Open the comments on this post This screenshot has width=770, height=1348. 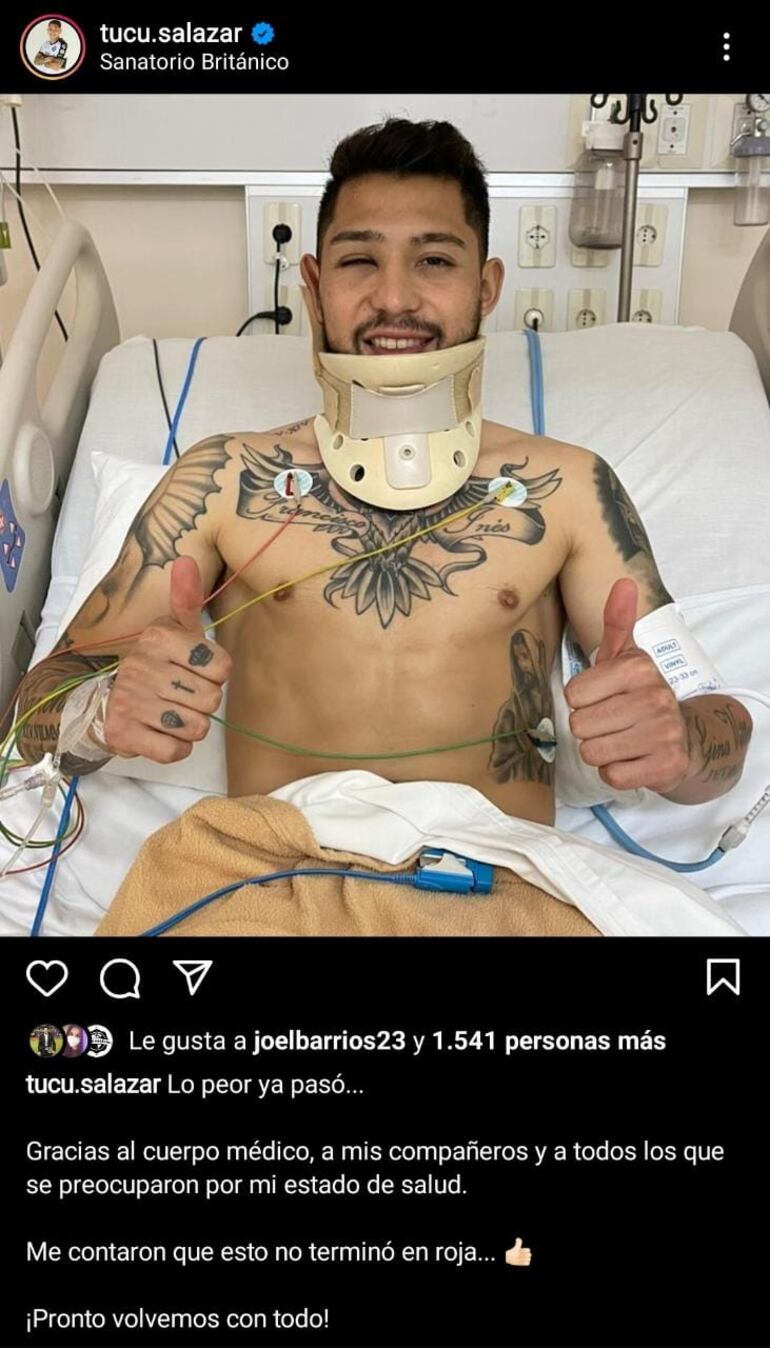[x=120, y=978]
